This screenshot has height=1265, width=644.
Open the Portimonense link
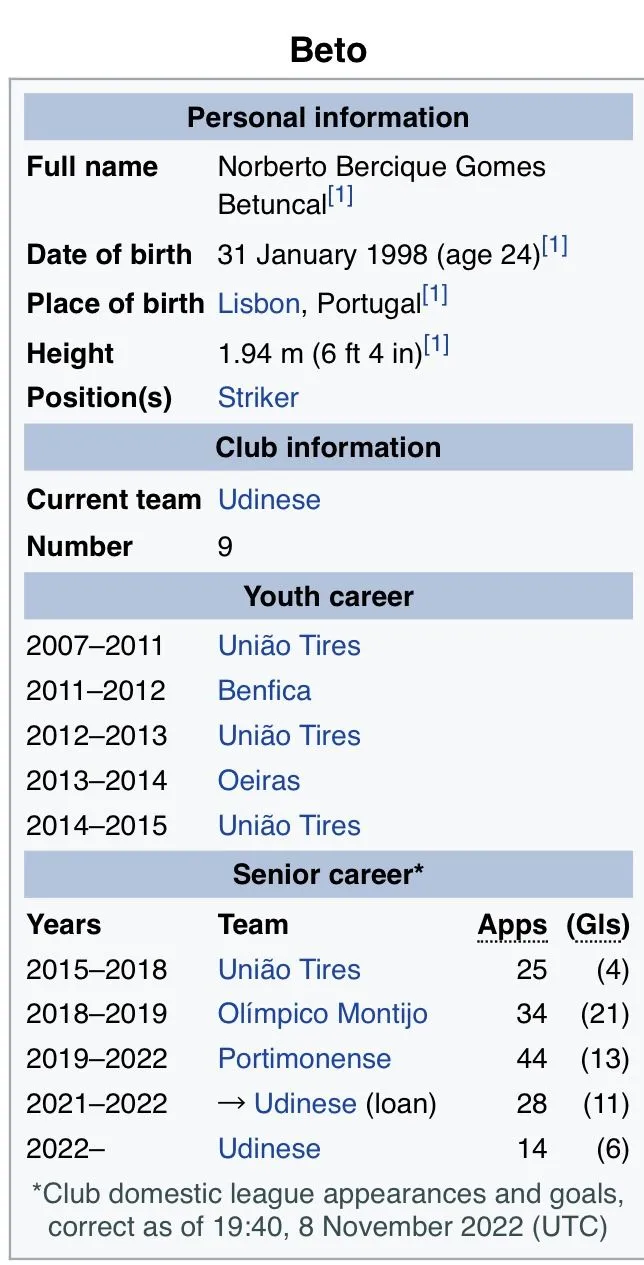tap(304, 1059)
